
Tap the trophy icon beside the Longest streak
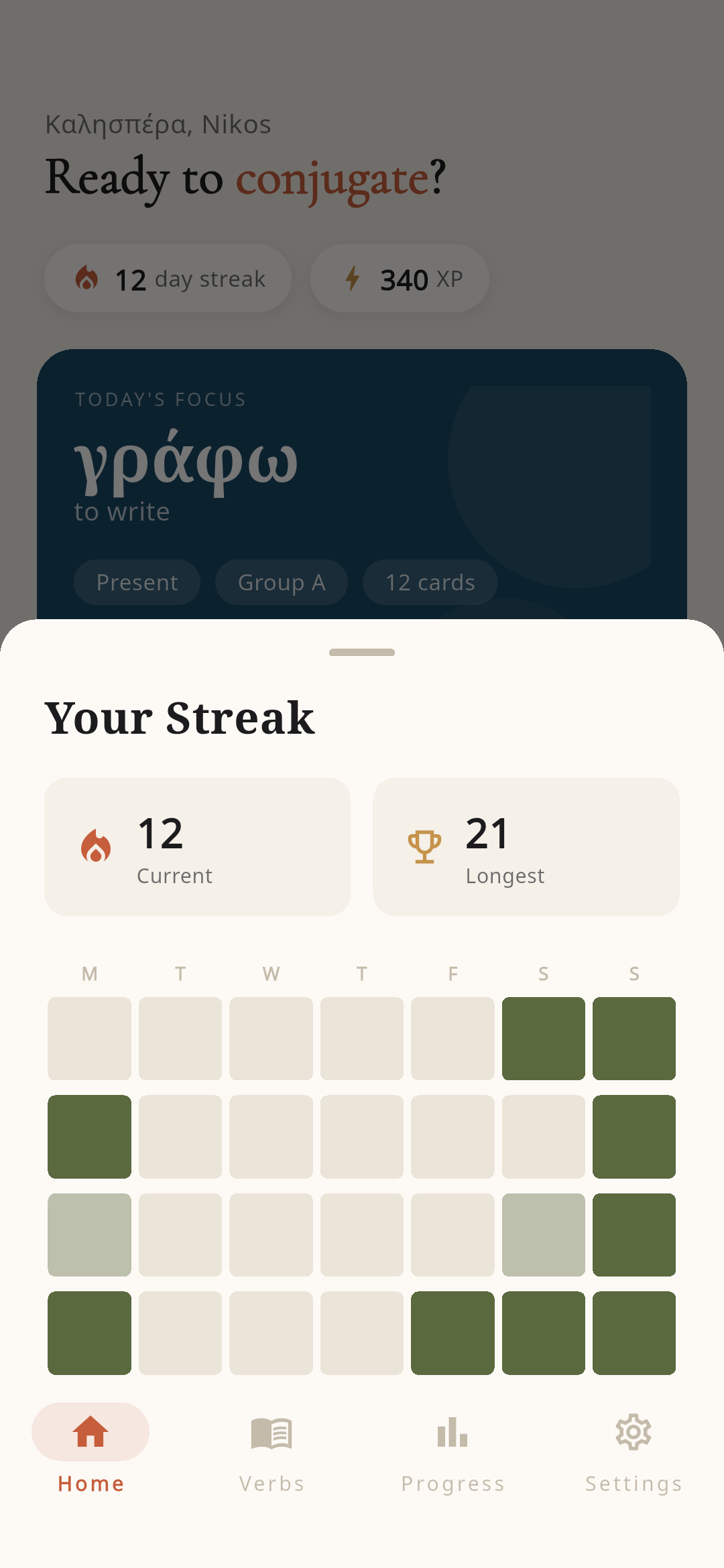[x=425, y=846]
